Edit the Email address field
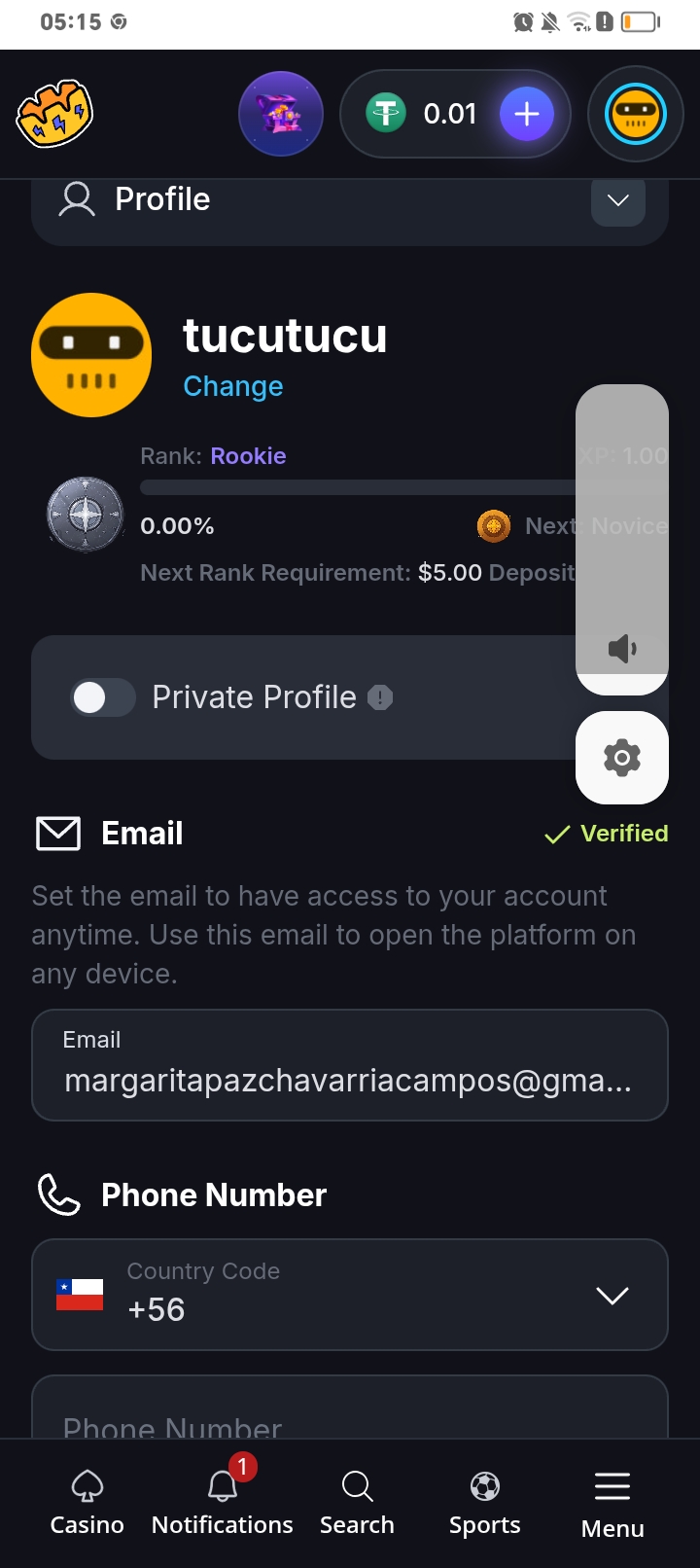The image size is (700, 1568). [x=349, y=1080]
